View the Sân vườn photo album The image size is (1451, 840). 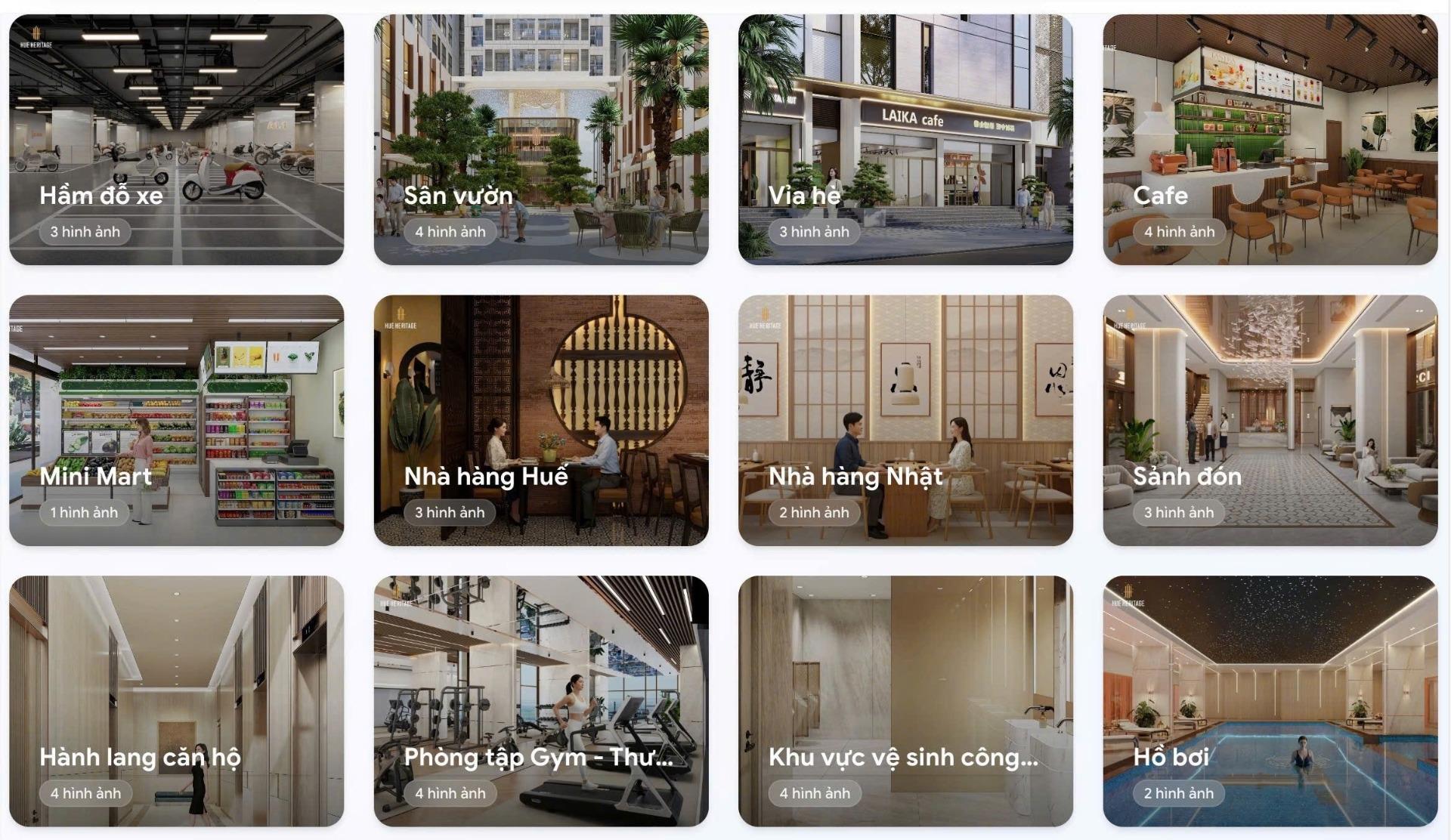click(x=541, y=140)
